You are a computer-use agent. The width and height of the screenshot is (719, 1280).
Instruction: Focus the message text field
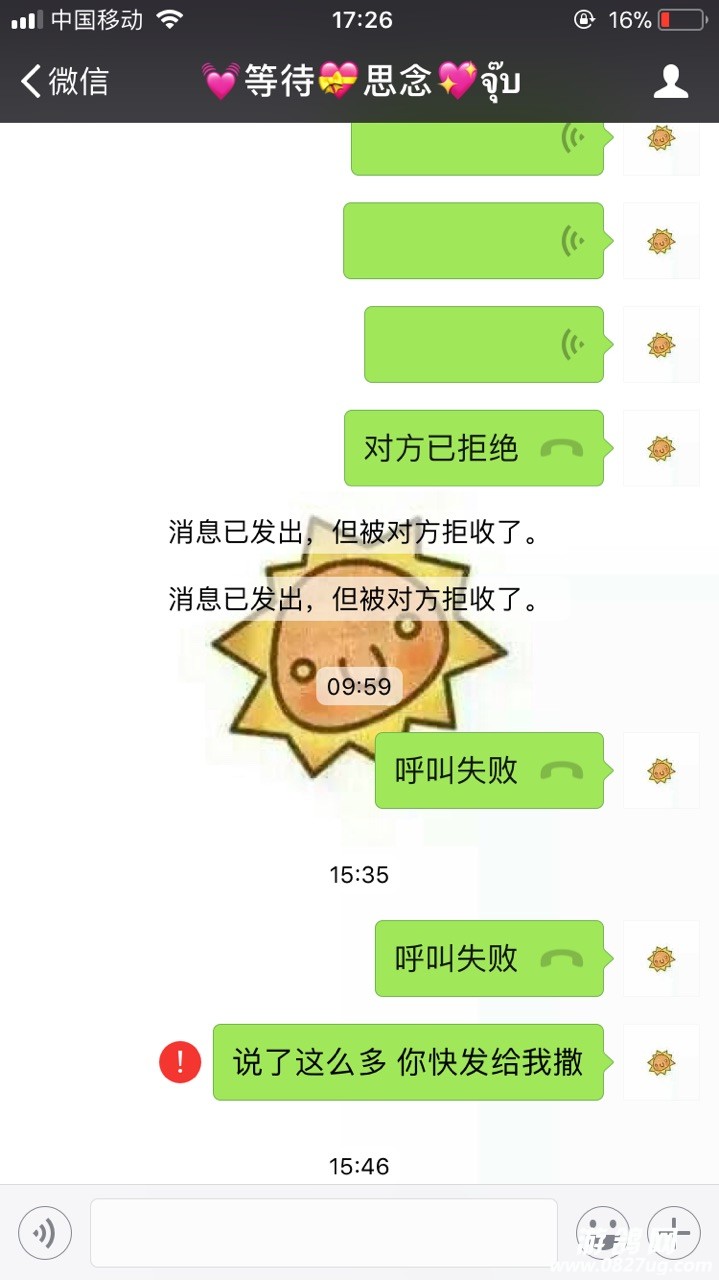323,1233
